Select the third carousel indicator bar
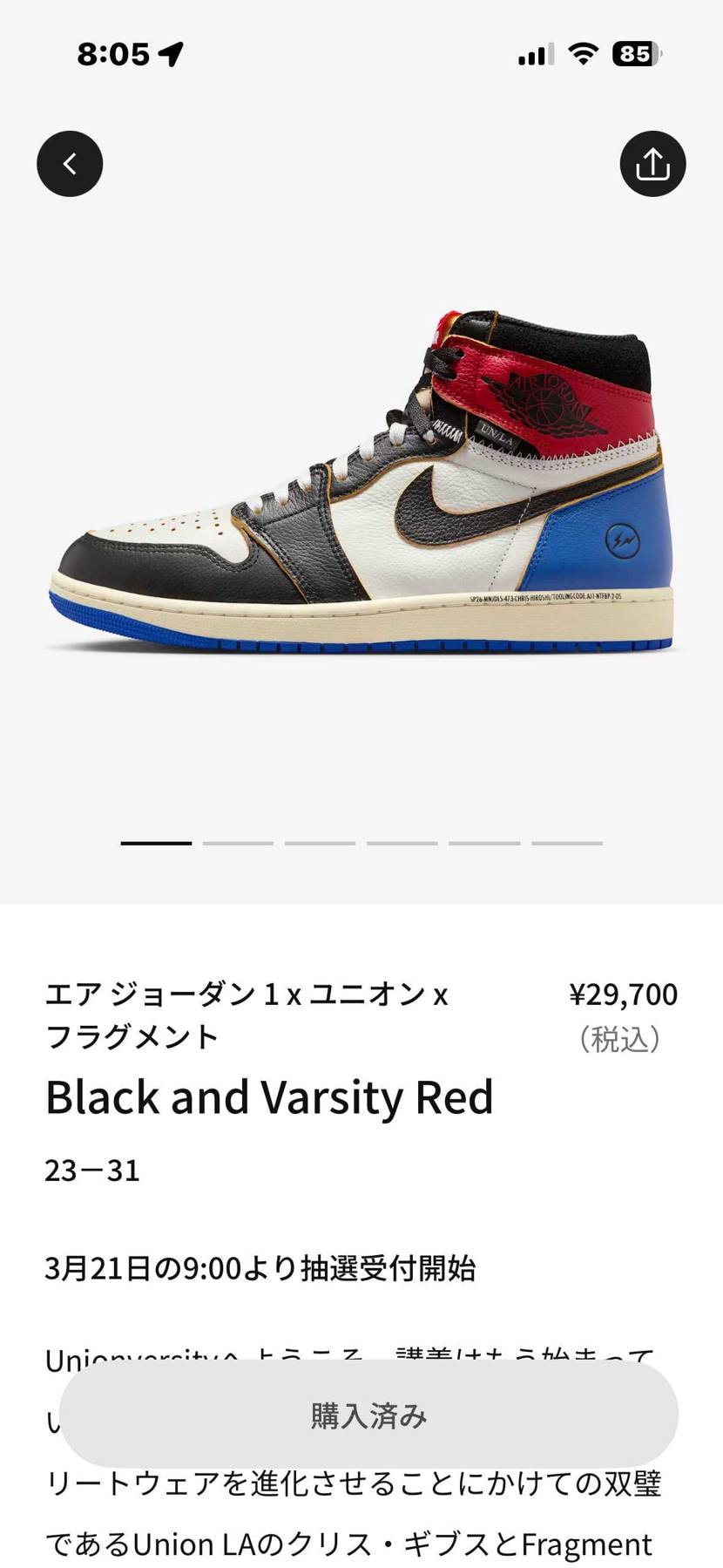The height and width of the screenshot is (1568, 723). point(319,843)
